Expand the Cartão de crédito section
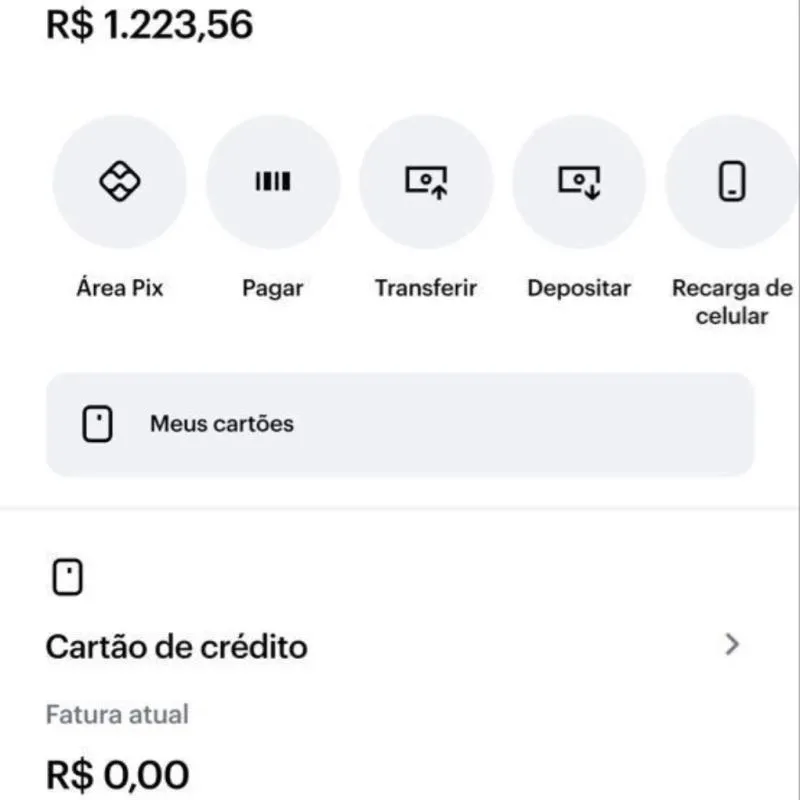Viewport: 800px width, 800px height. click(732, 644)
